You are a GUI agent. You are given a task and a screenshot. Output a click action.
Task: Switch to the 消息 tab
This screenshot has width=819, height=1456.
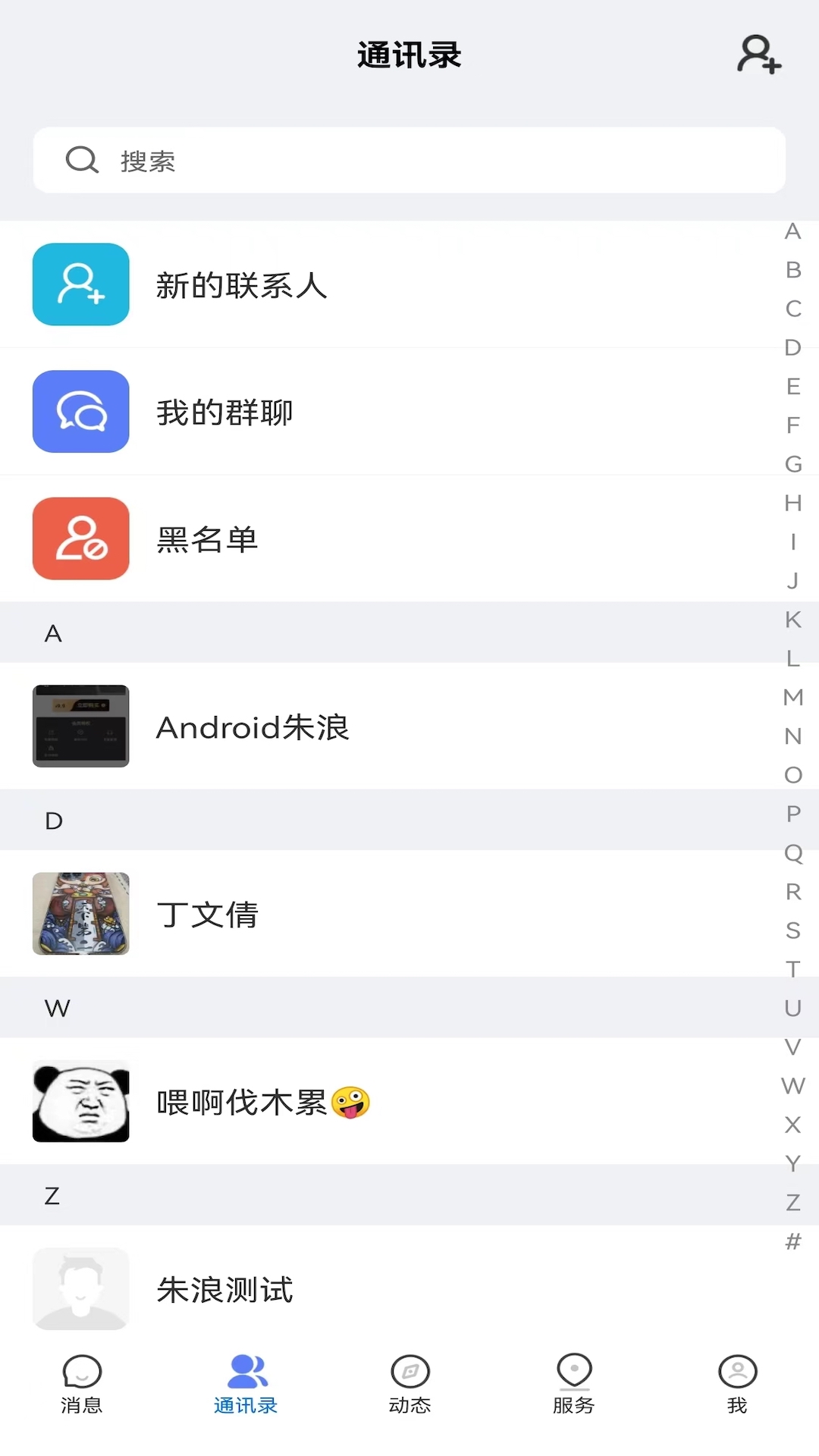tap(82, 1384)
